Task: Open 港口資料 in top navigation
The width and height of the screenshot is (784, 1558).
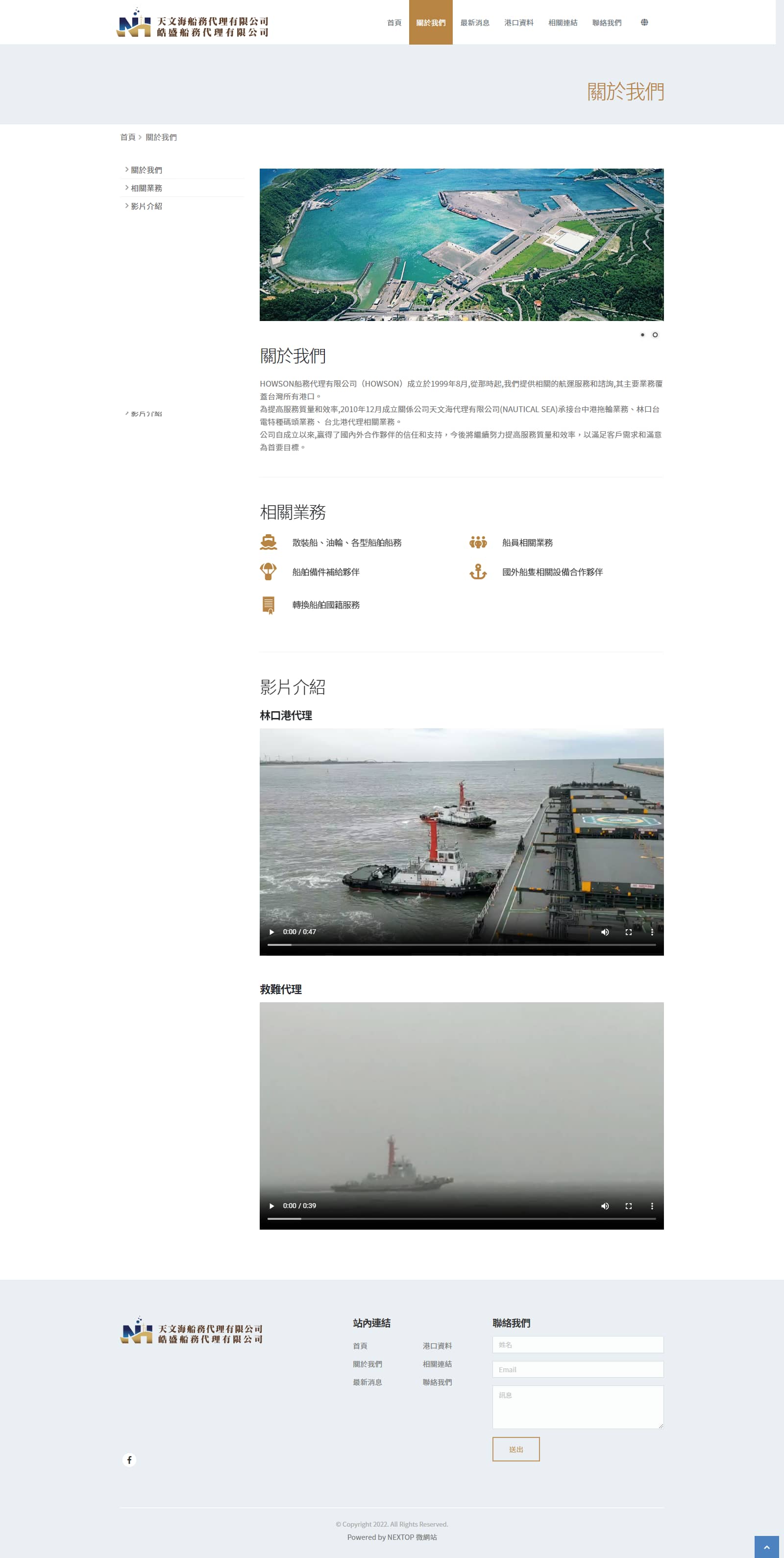Action: click(x=518, y=23)
